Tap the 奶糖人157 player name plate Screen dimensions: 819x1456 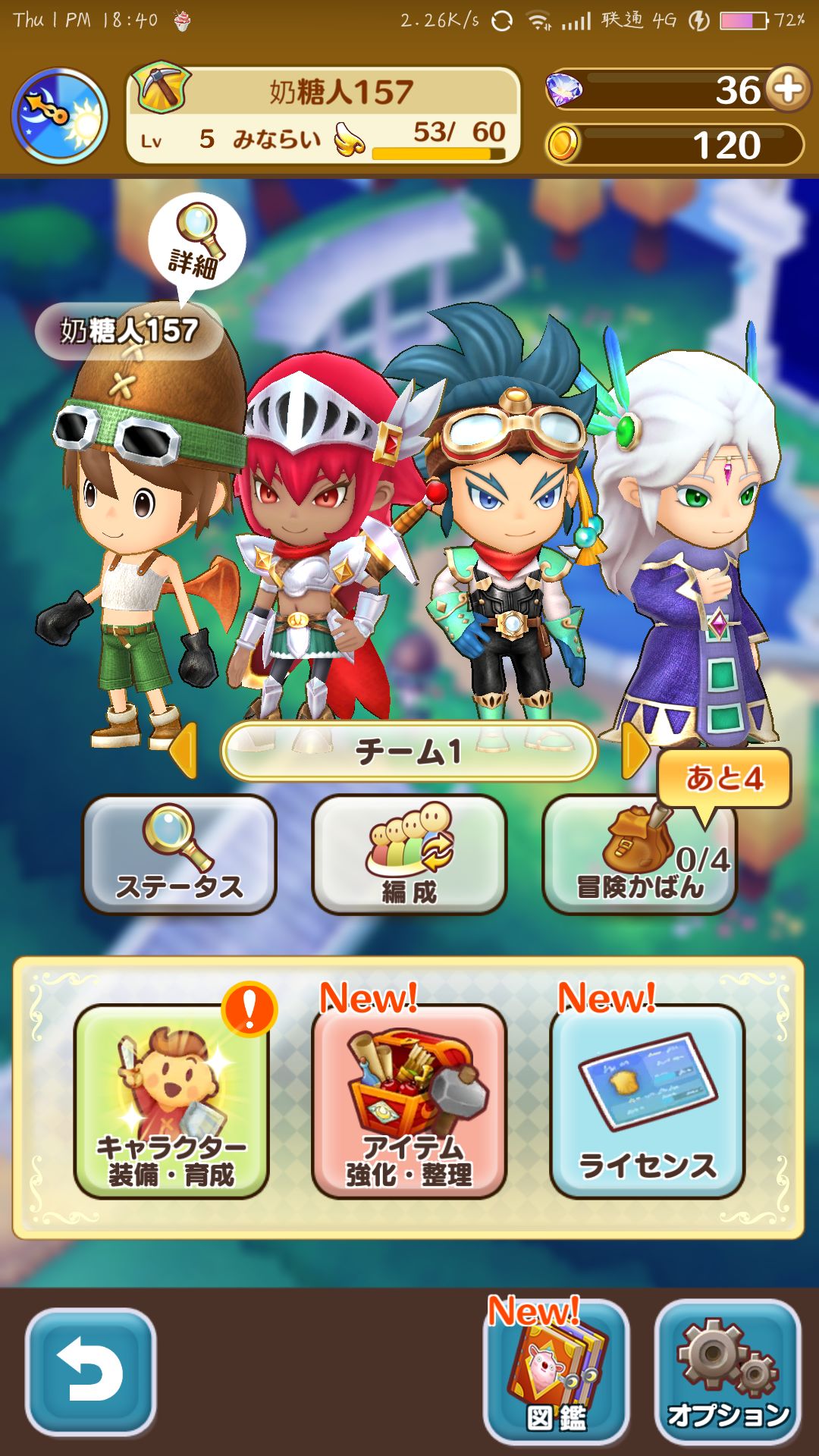point(127,328)
